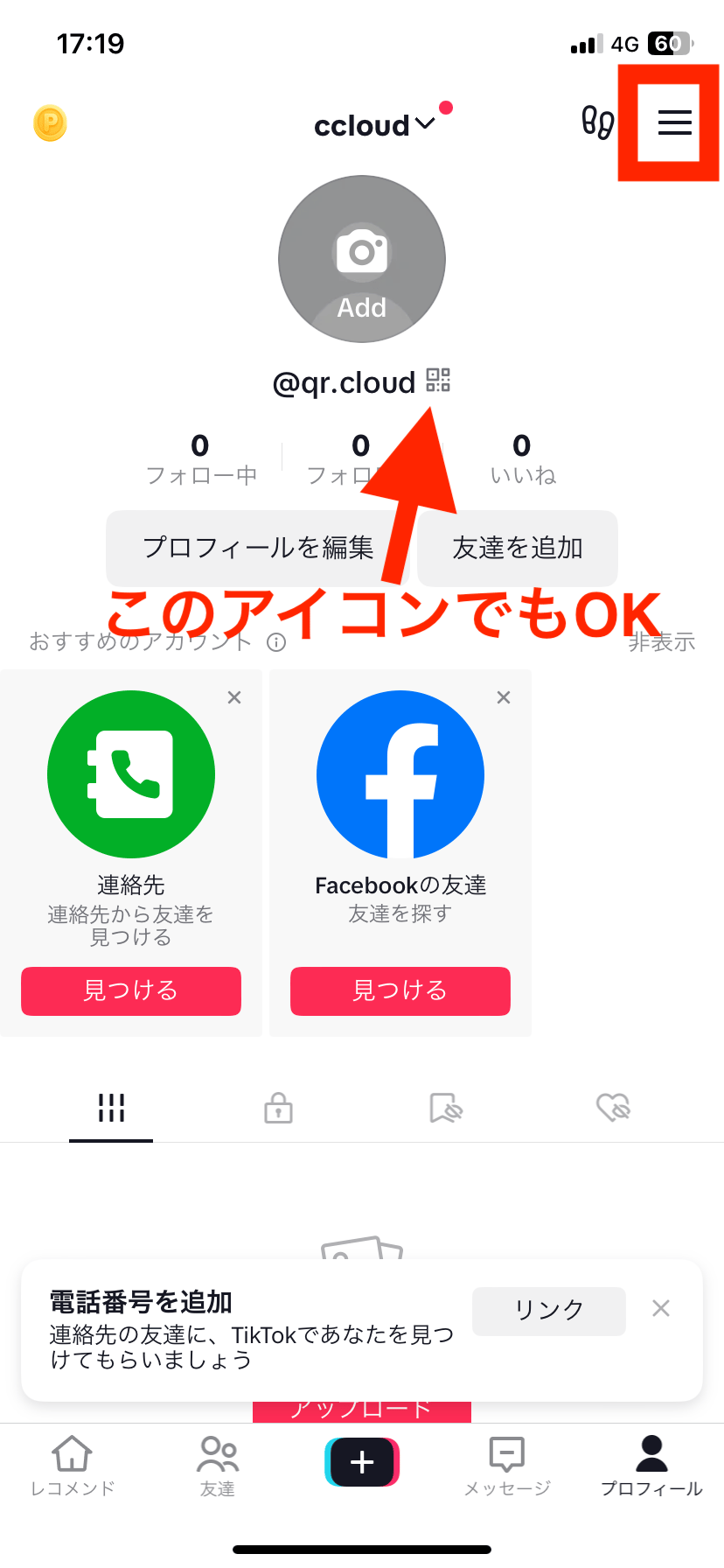724x1568 pixels.
Task: Tap the P coin icon at top left
Action: click(x=50, y=124)
